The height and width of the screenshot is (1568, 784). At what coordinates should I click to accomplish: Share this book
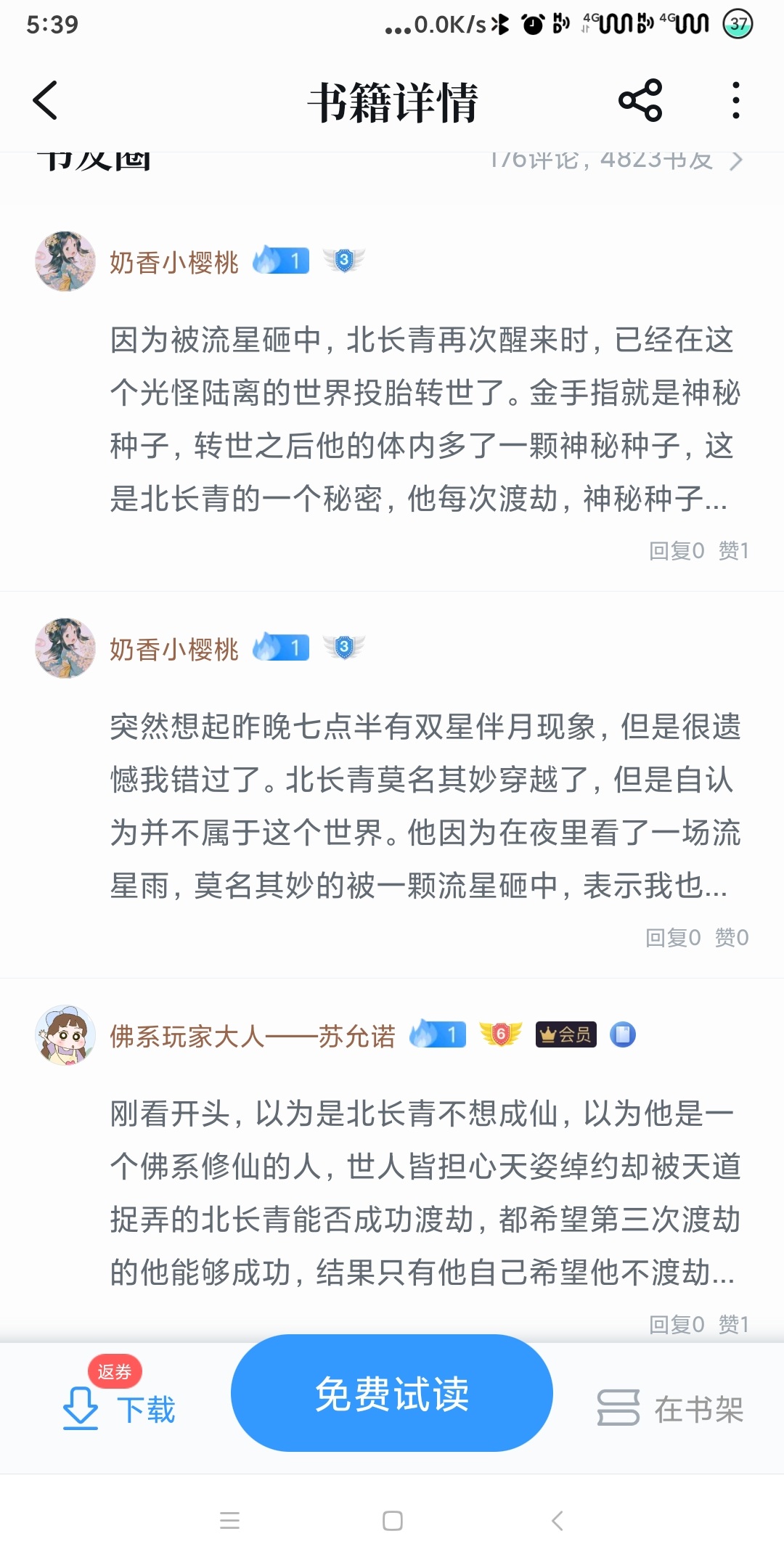point(640,100)
